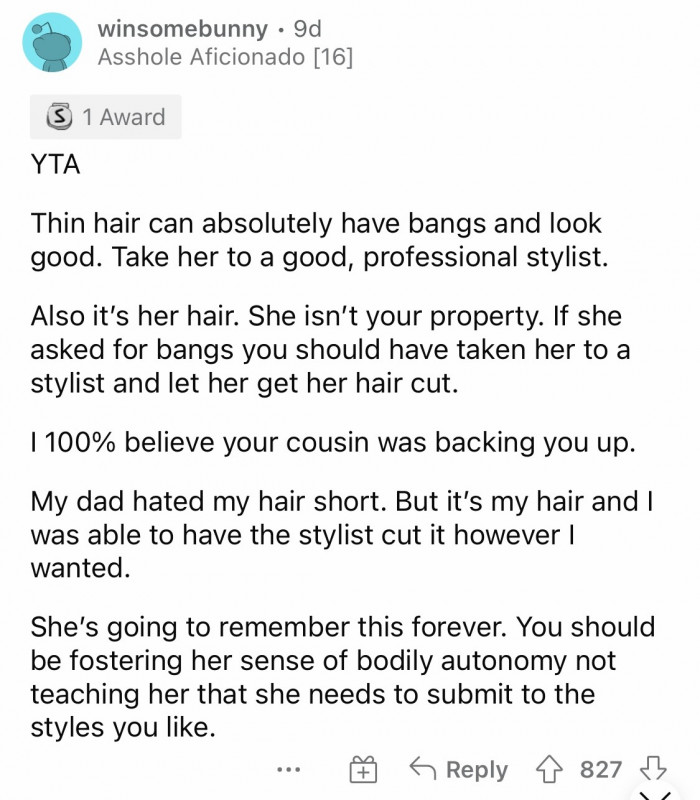This screenshot has width=700, height=800.
Task: Open the winsomebunny username link
Action: pos(181,29)
